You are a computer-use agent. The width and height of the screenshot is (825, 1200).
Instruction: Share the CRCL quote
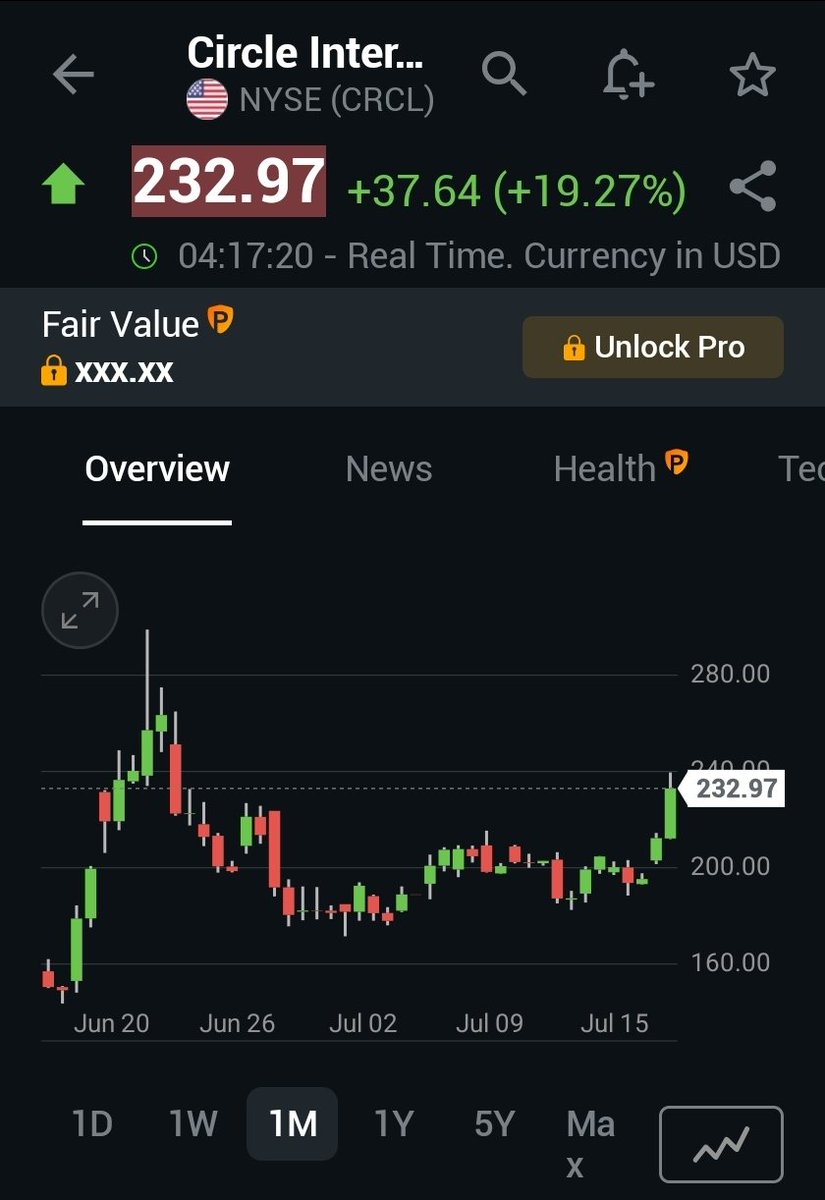pyautogui.click(x=752, y=188)
